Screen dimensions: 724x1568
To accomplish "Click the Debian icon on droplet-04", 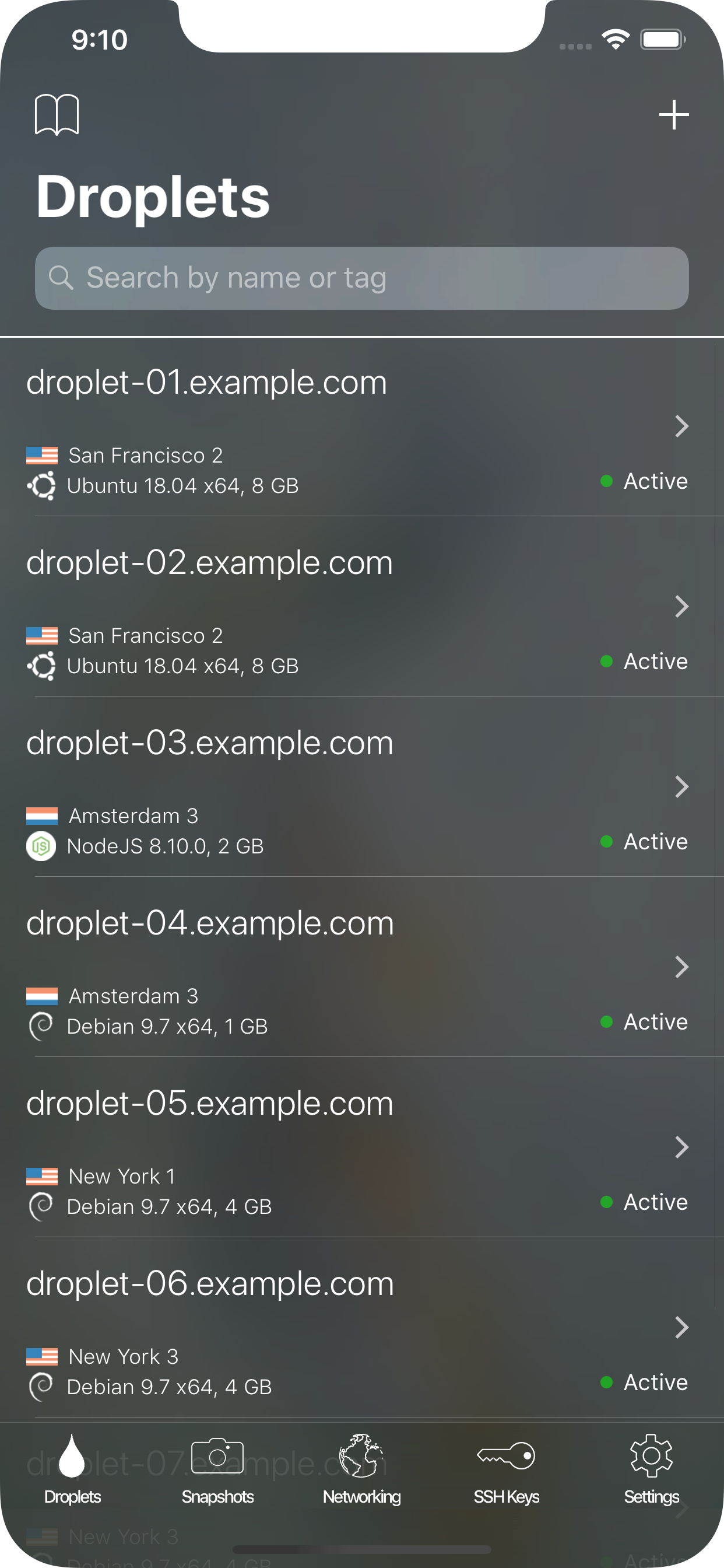I will [41, 1025].
